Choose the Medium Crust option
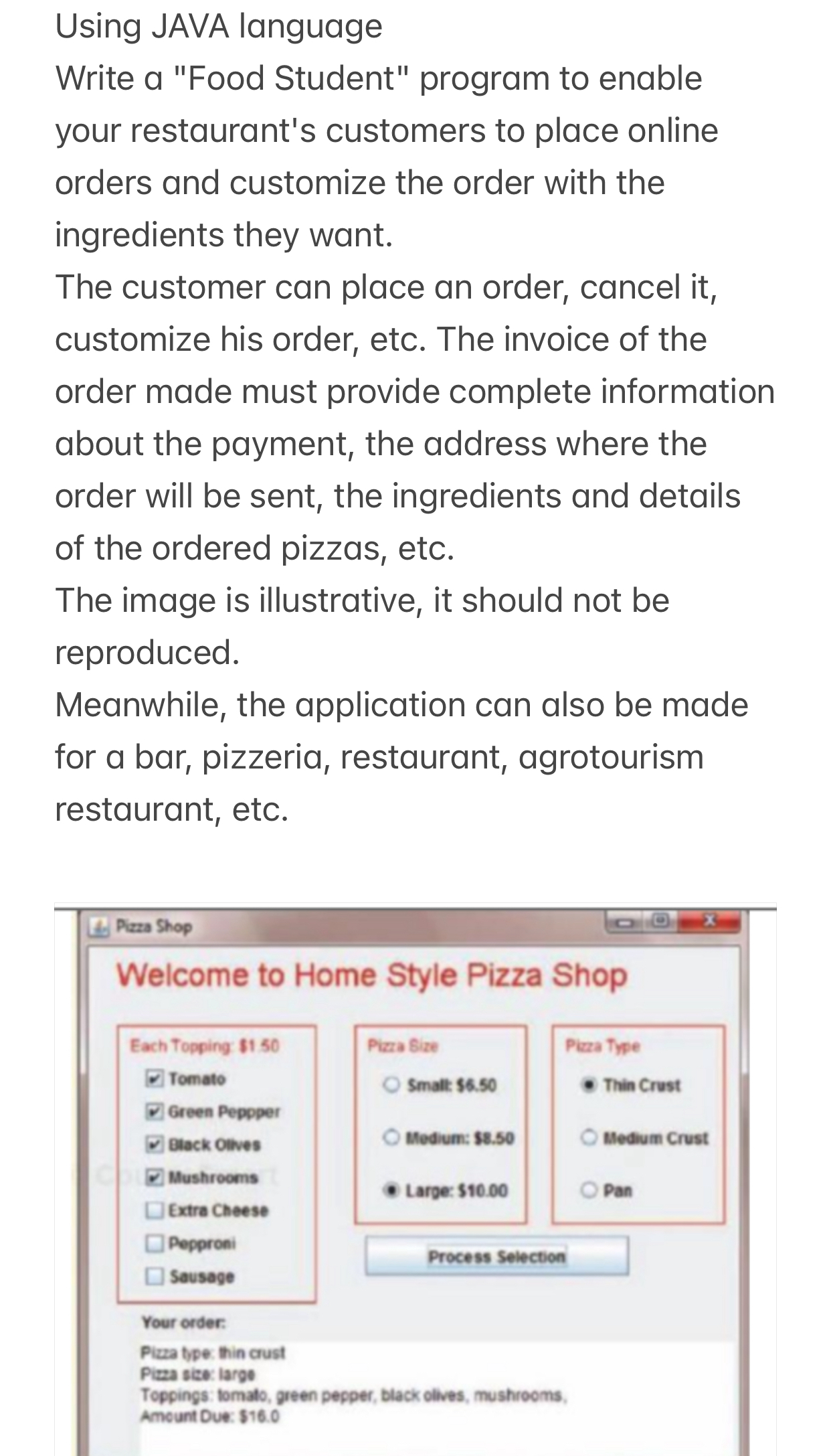The width and height of the screenshot is (831, 1456). (x=590, y=1136)
